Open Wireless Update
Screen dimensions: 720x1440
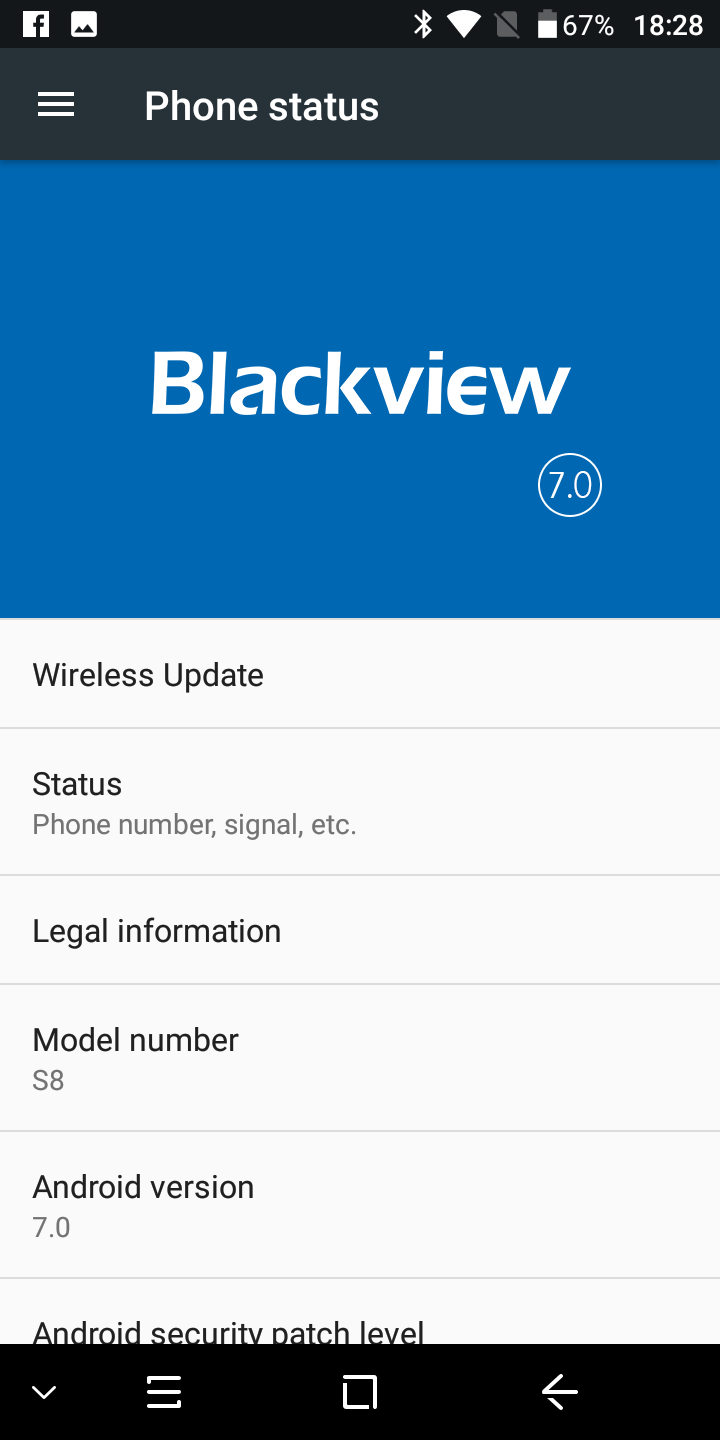[360, 674]
